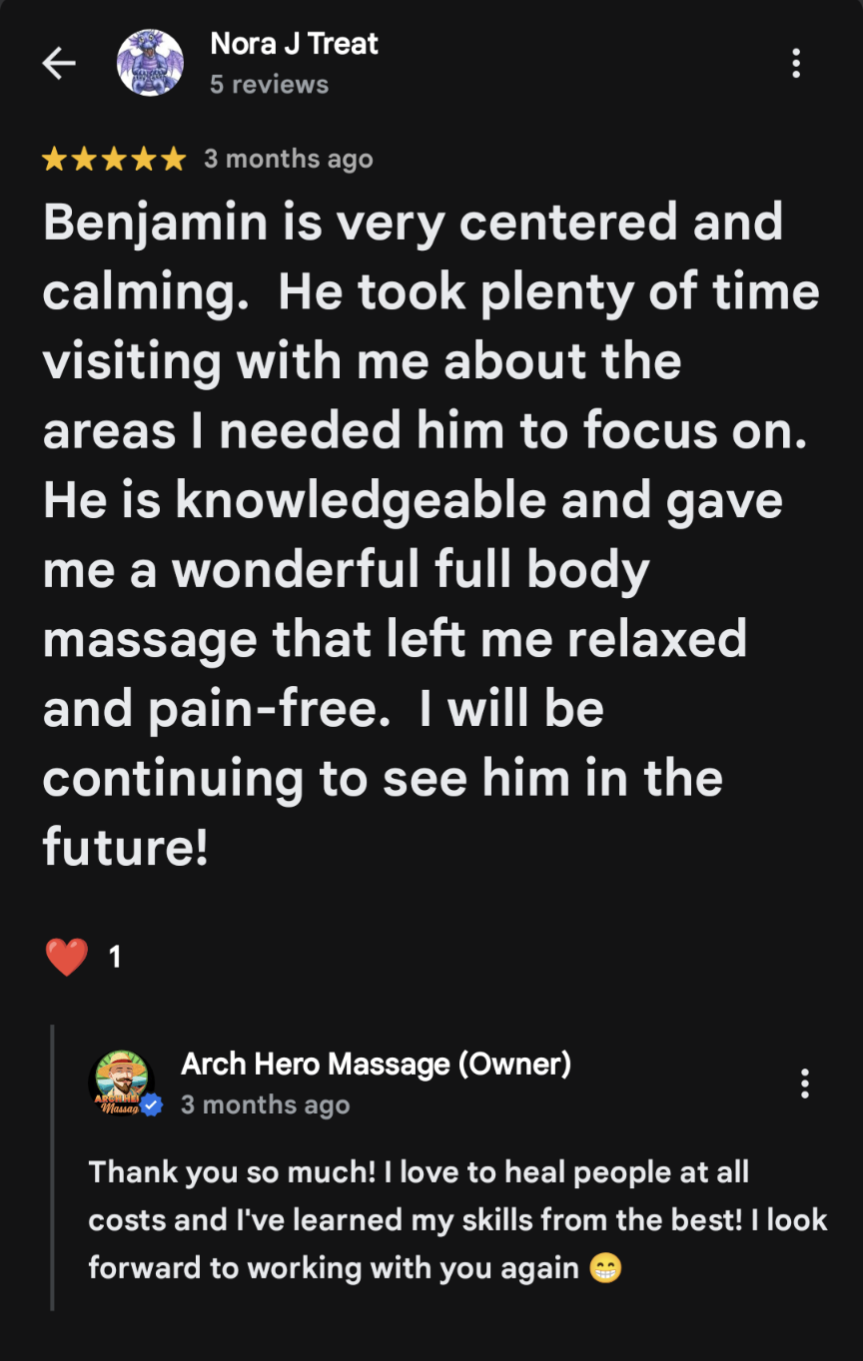View Nora J Treat's reviewer profile

pyautogui.click(x=294, y=44)
